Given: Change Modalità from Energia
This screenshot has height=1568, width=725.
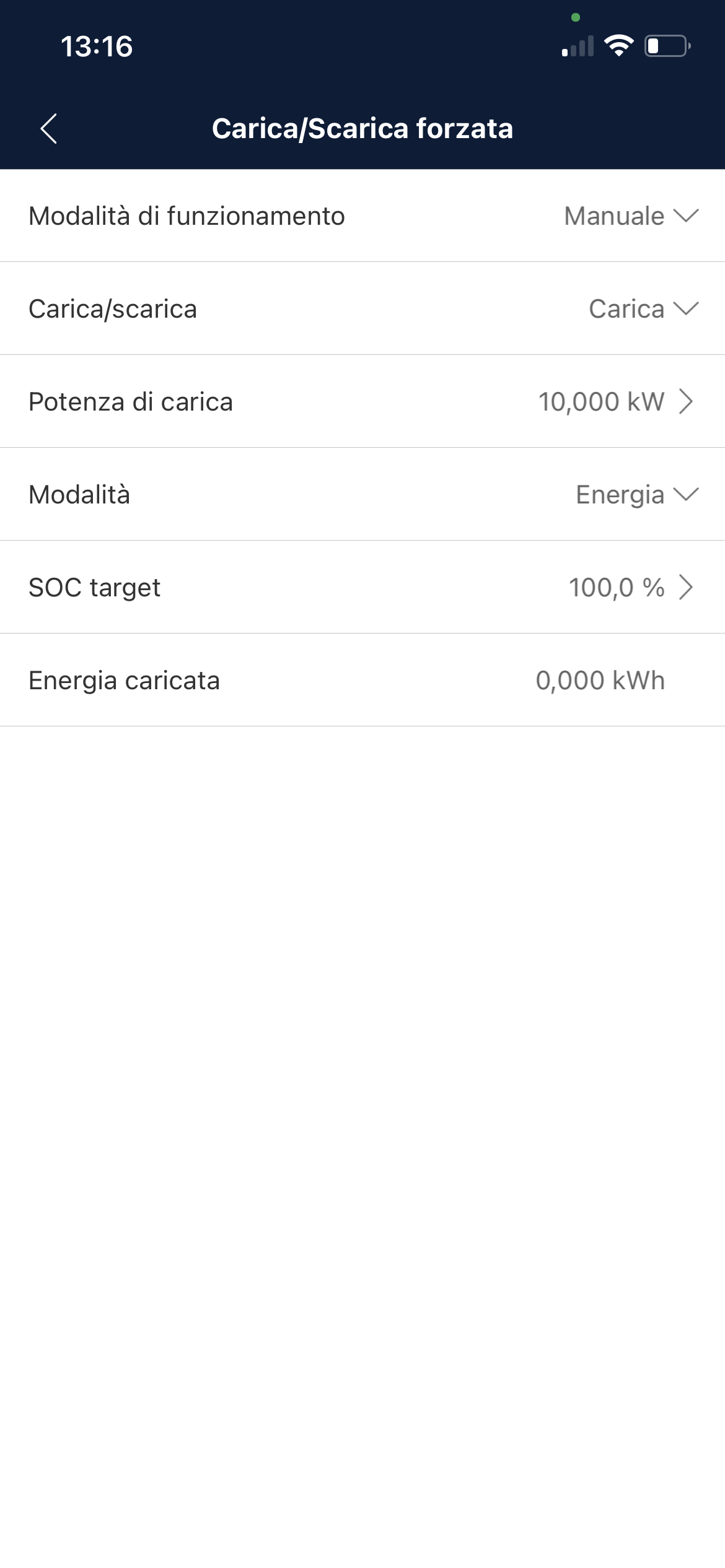Looking at the screenshot, I should point(636,495).
